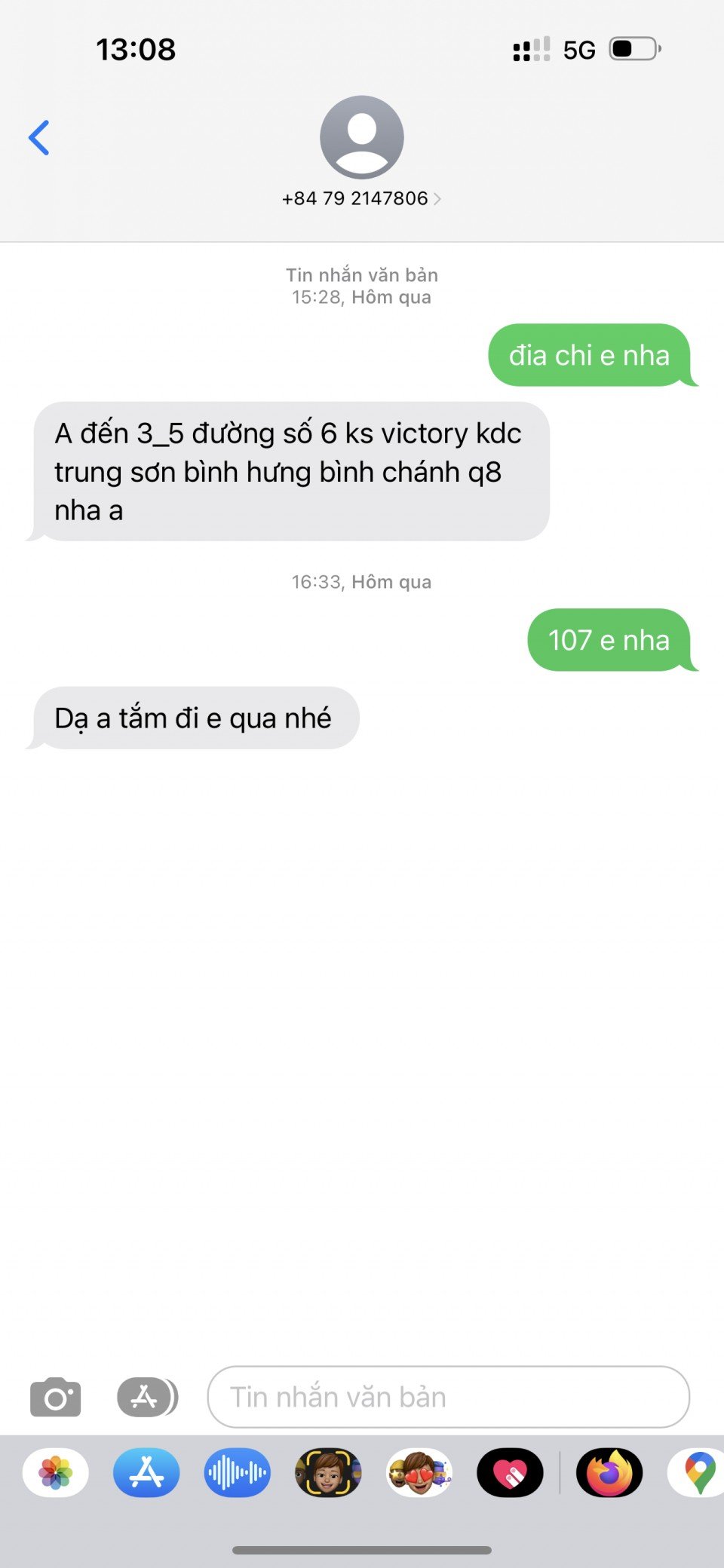Open App Store for iMessage
This screenshot has width=724, height=1568.
146,1472
